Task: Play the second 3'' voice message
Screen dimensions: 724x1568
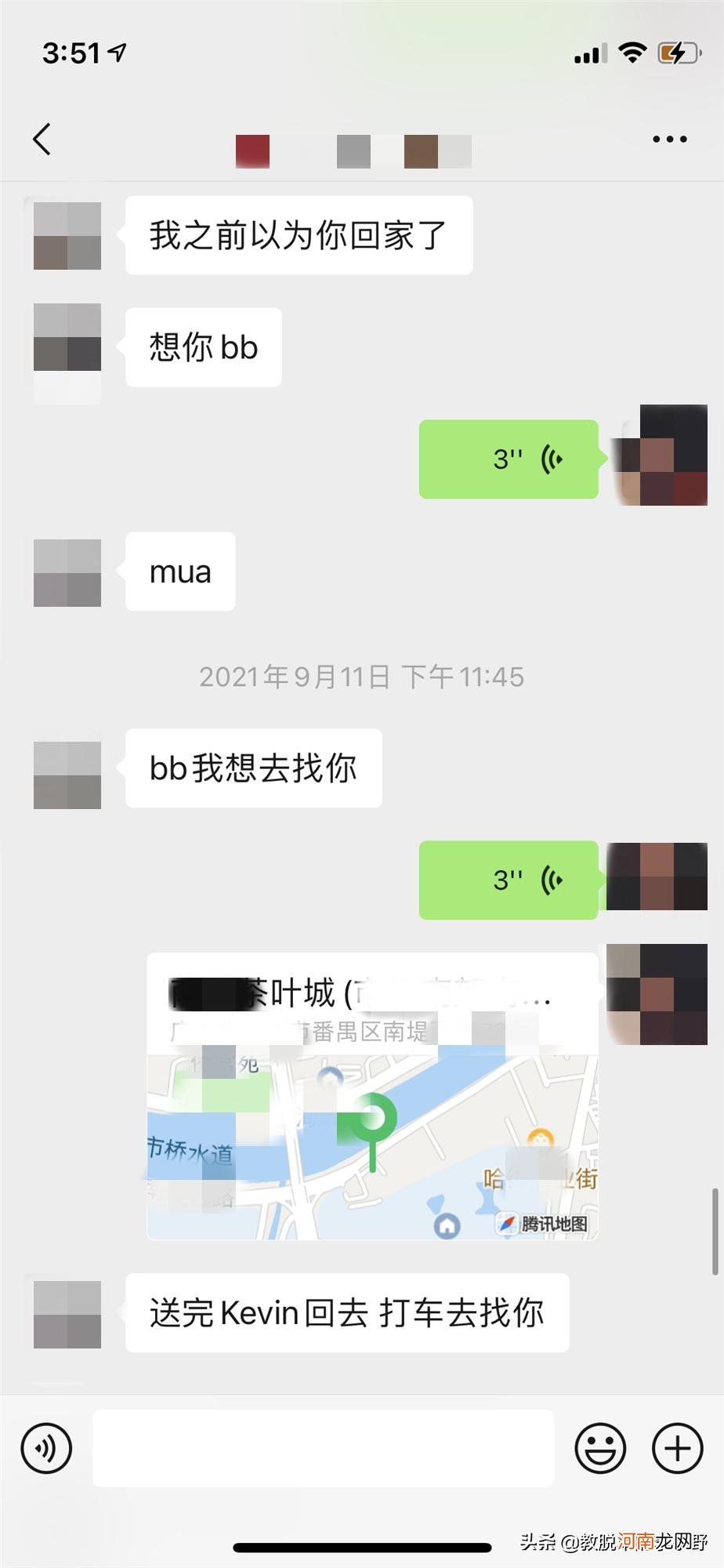Action: coord(509,880)
